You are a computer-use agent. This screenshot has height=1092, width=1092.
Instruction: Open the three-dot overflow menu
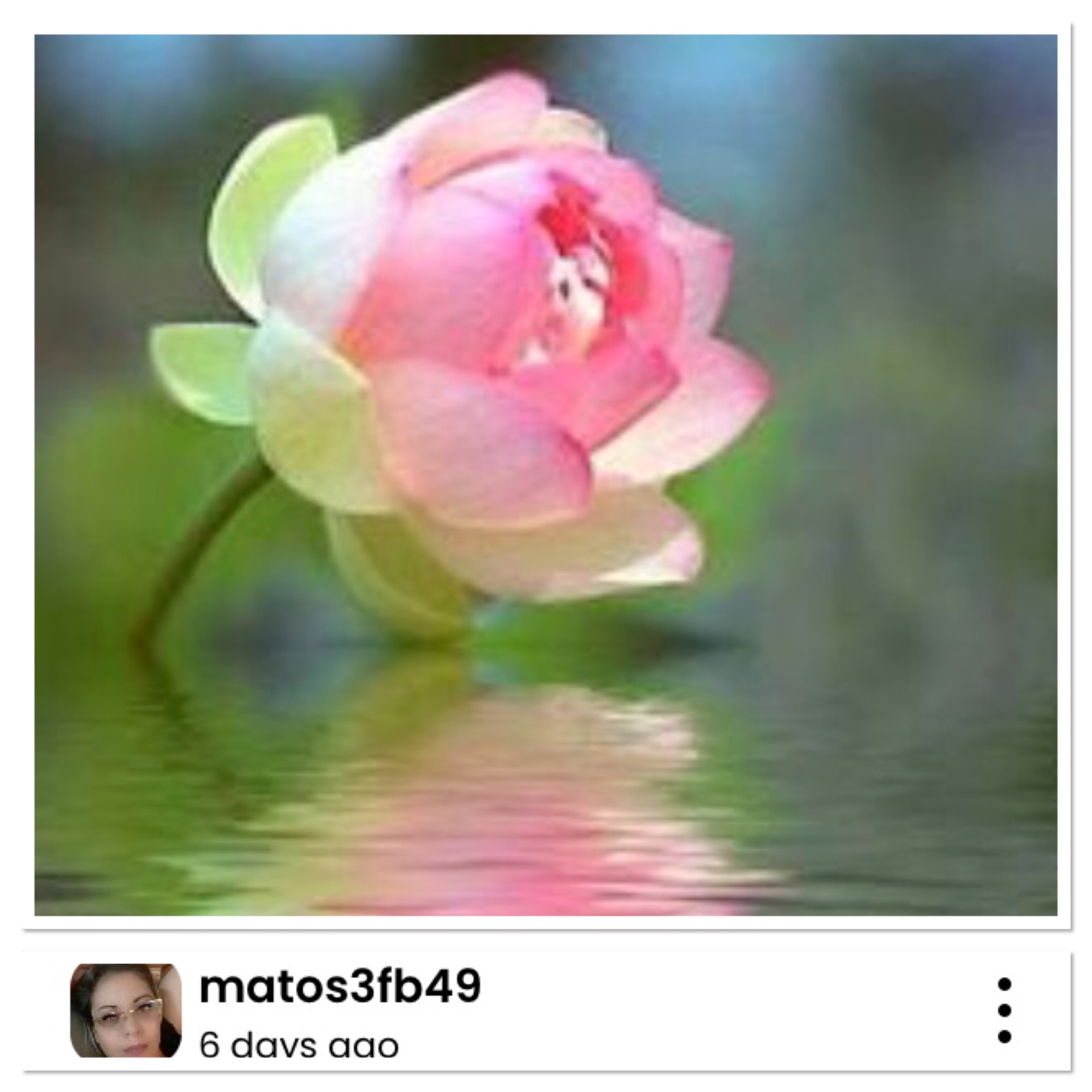click(1004, 1010)
